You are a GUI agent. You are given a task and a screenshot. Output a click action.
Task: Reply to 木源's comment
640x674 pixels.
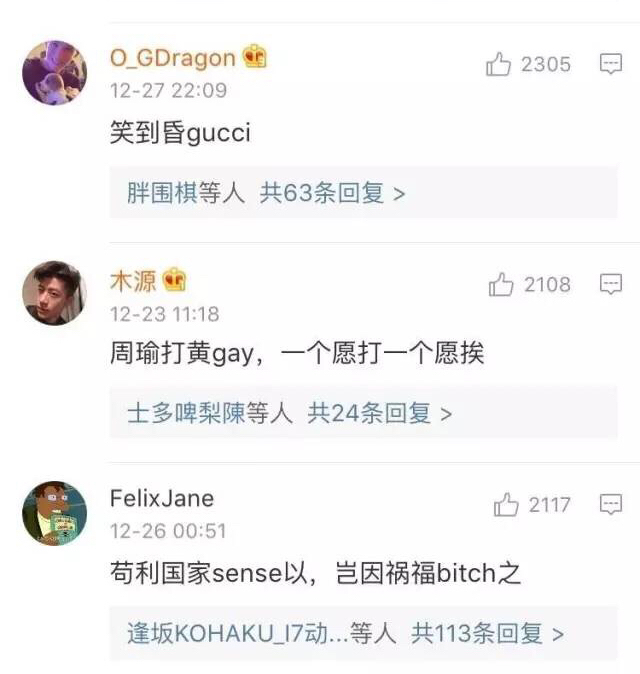click(611, 285)
